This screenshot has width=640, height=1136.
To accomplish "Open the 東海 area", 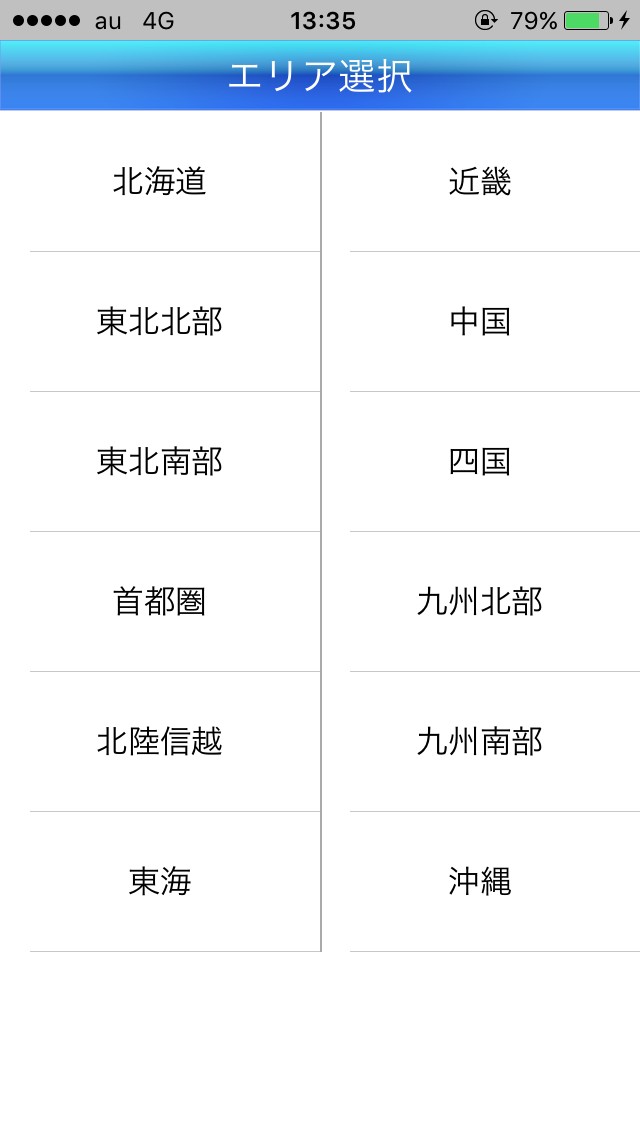I will pos(160,882).
